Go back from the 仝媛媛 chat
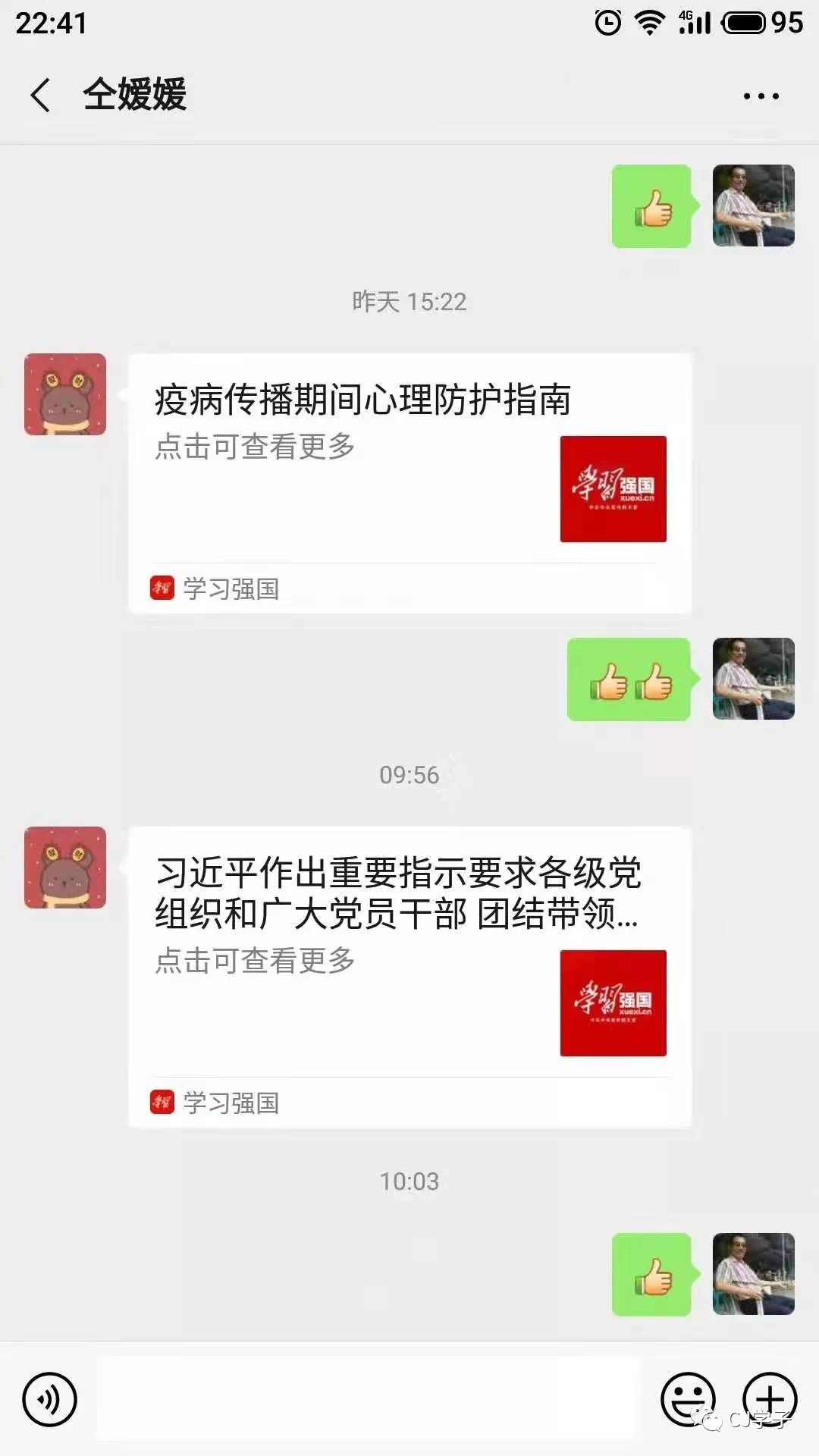Viewport: 819px width, 1456px height. [x=41, y=96]
